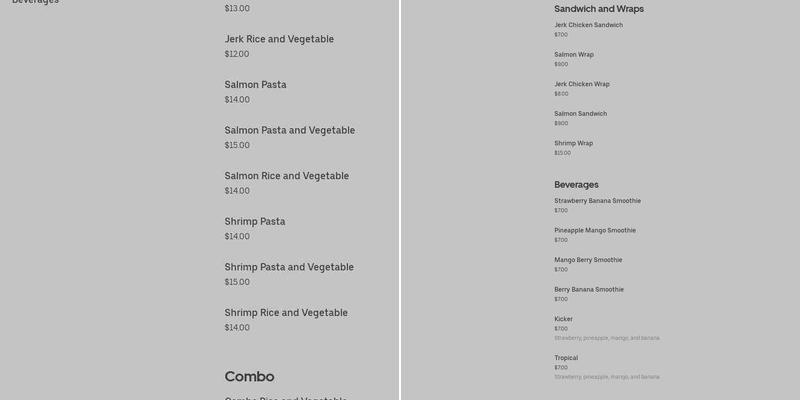
Task: Tap the Berry Banana Smoothie
Action: tap(588, 290)
